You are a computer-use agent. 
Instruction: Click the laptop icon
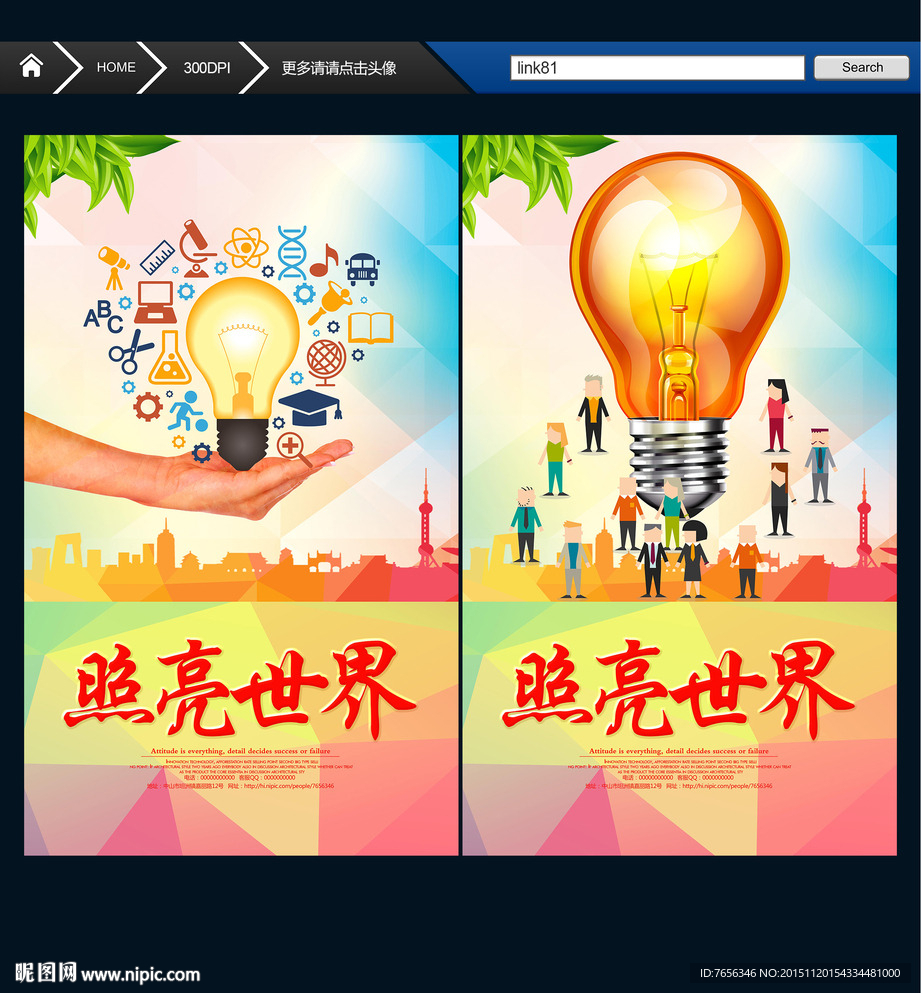tap(154, 300)
